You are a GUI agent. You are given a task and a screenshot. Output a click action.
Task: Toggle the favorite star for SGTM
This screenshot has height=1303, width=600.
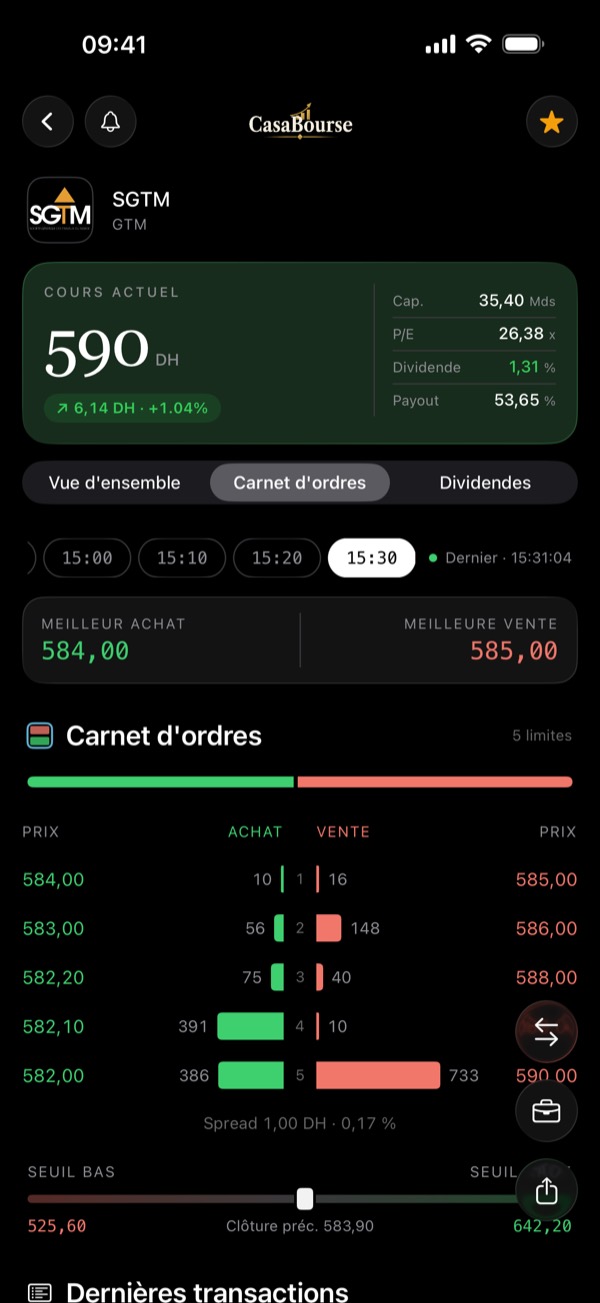pos(552,123)
